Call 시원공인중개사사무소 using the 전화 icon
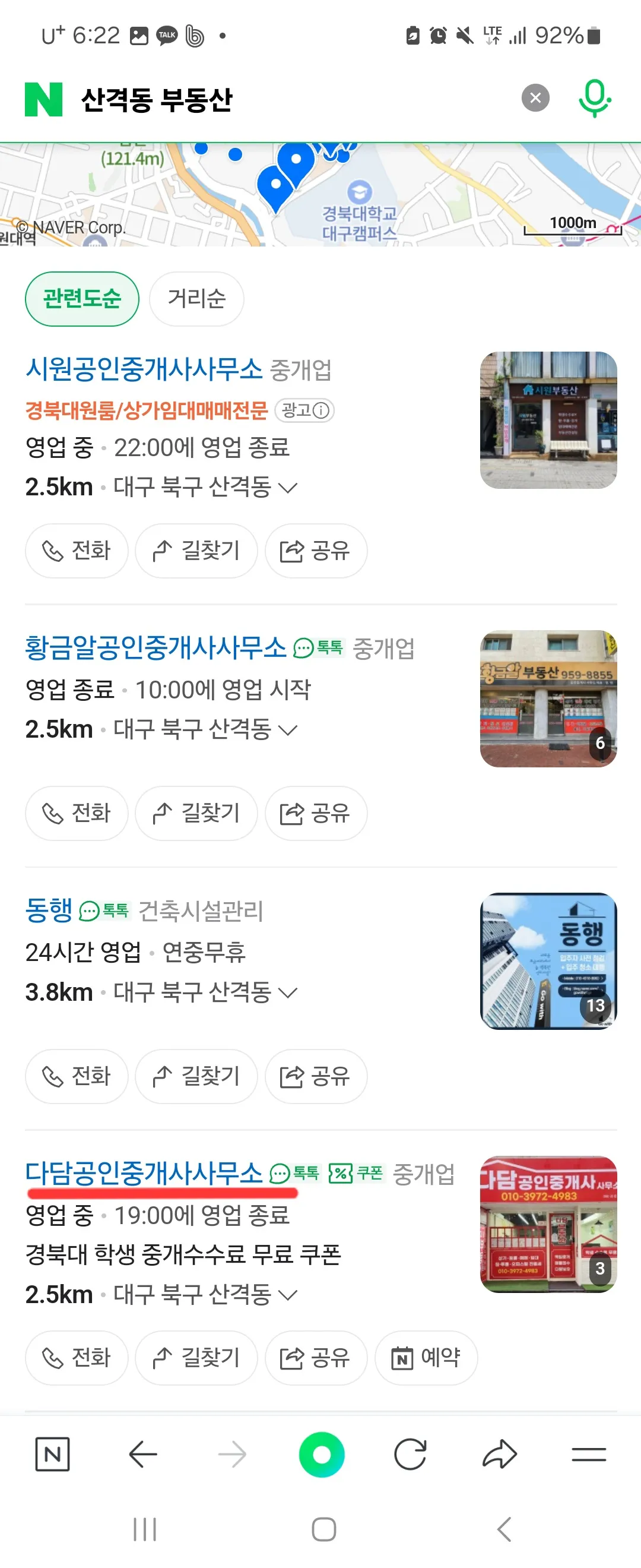This screenshot has width=641, height=1568. [x=77, y=550]
